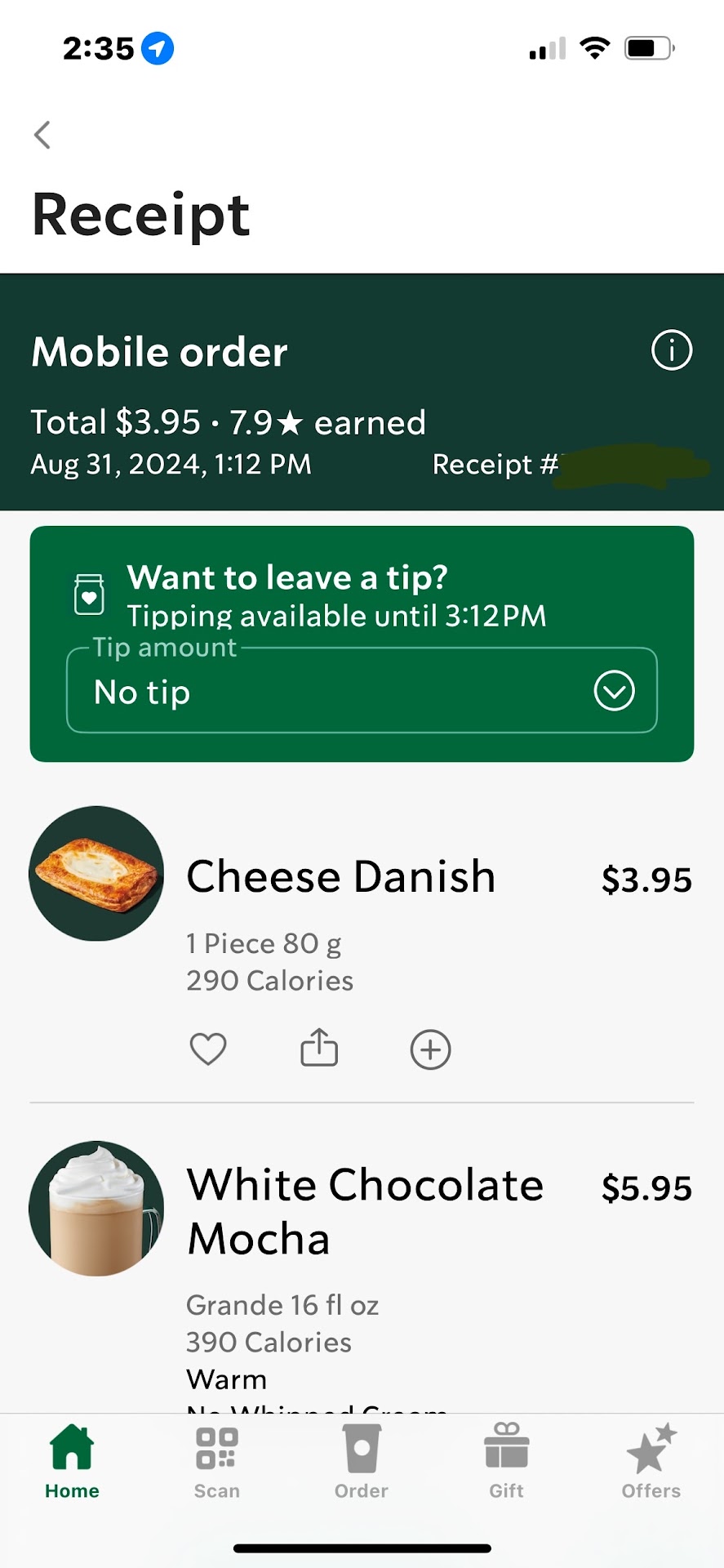Switch to the Home tab
724x1568 pixels.
tap(72, 1461)
